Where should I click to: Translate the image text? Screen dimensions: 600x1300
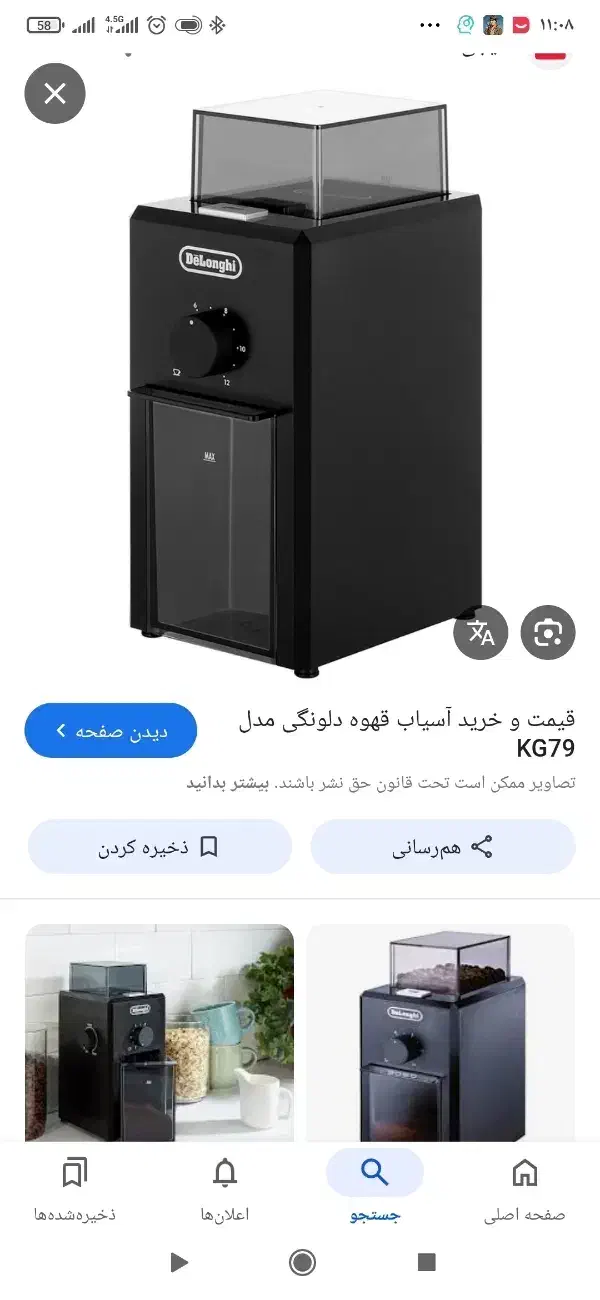[481, 633]
